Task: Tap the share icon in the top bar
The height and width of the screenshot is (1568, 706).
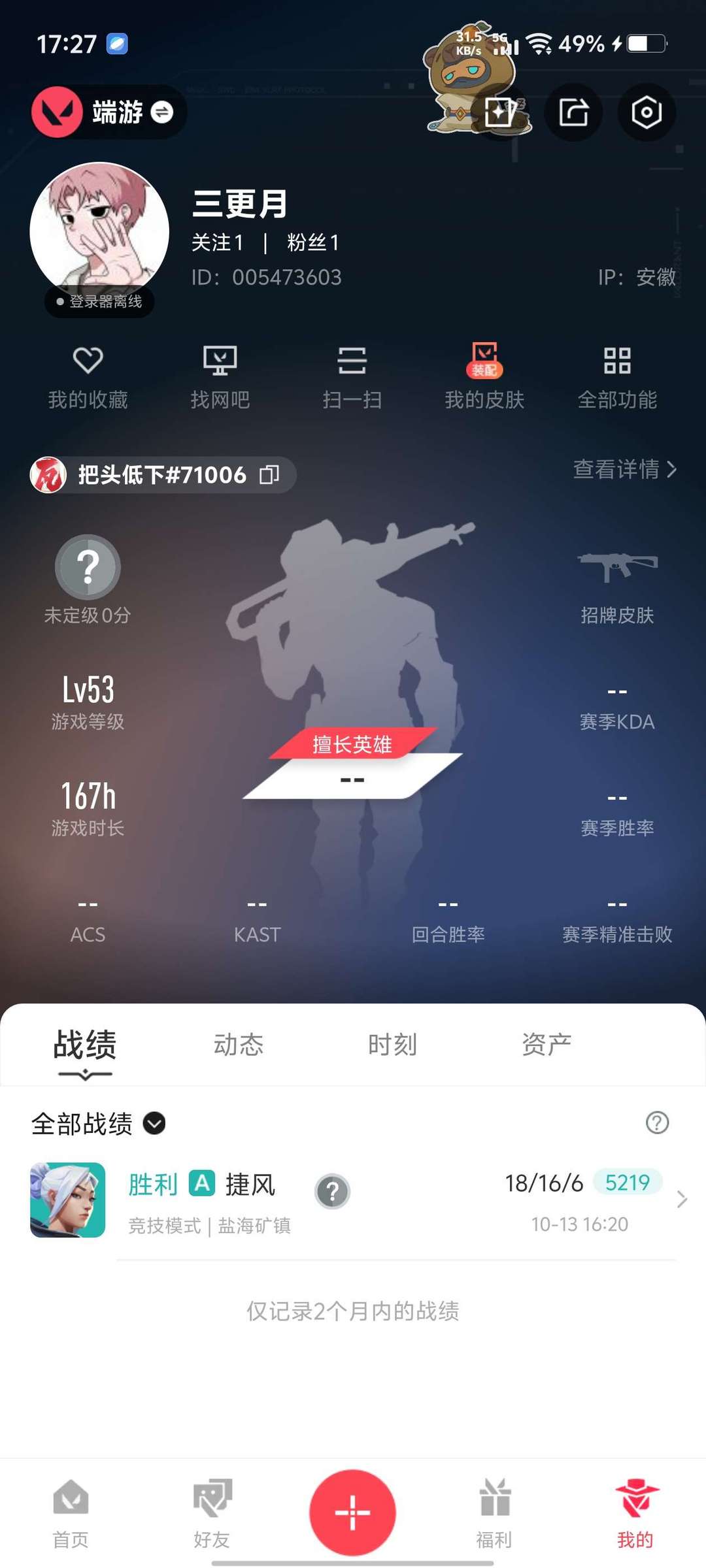Action: [573, 112]
